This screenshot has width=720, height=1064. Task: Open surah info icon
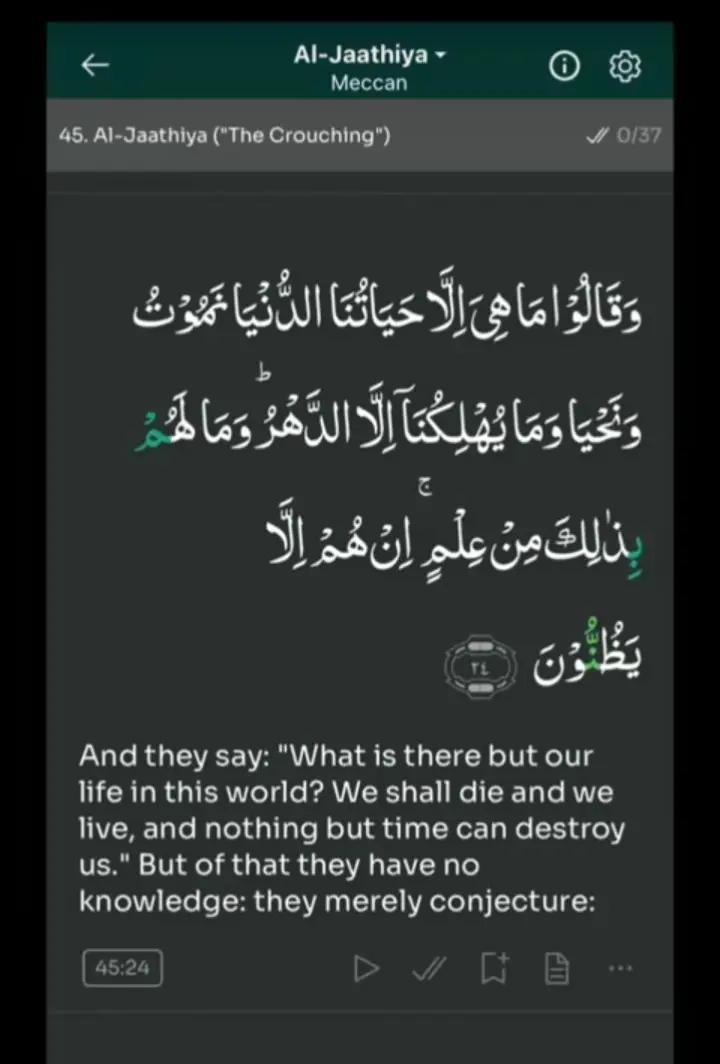coord(564,66)
